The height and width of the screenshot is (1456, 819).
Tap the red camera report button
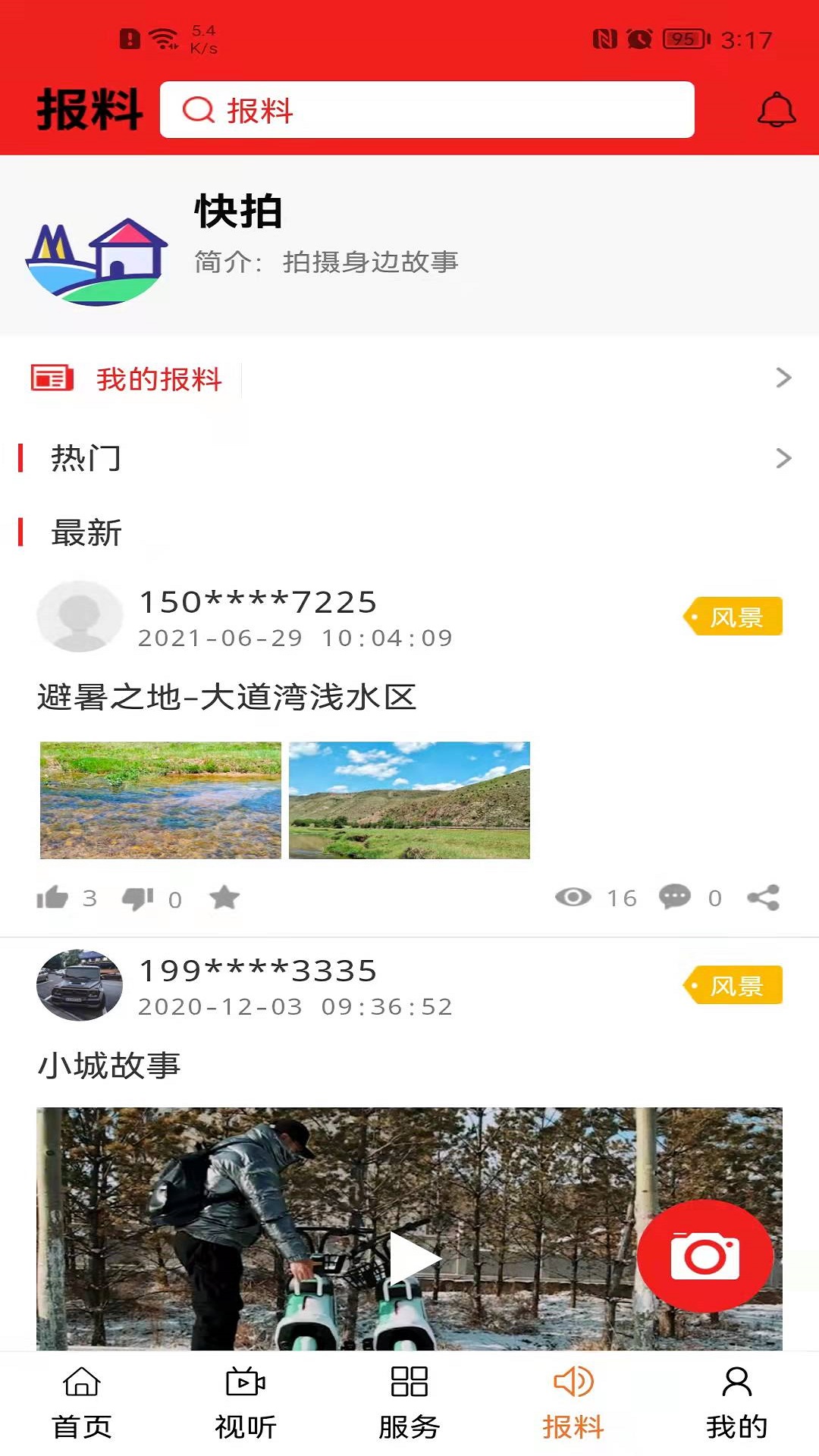click(x=704, y=1255)
